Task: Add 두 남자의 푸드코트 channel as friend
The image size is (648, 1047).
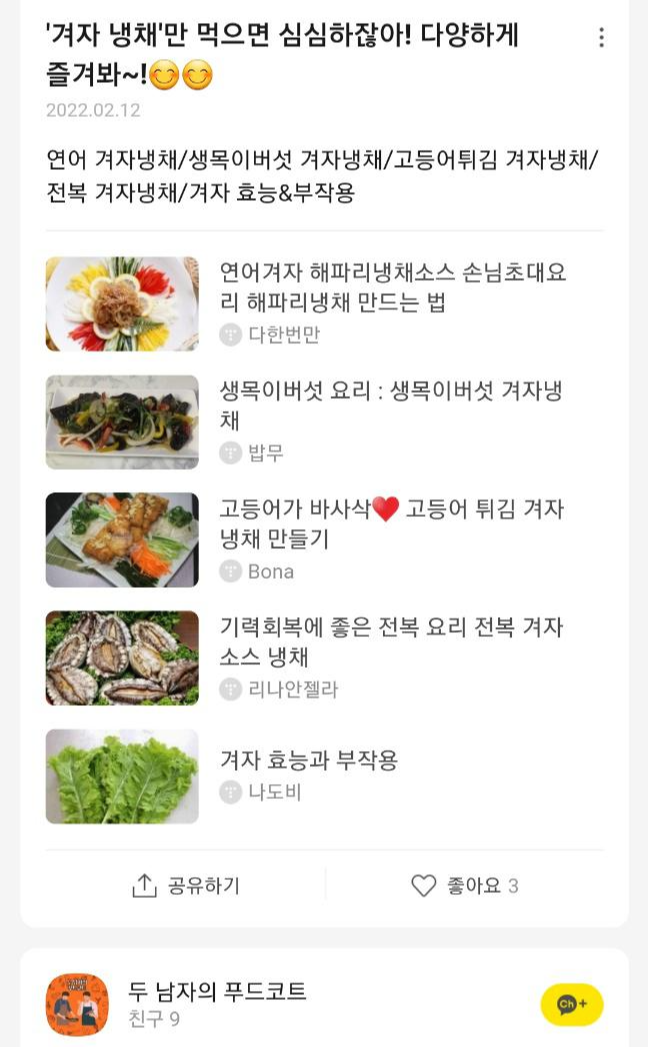Action: 571,1004
